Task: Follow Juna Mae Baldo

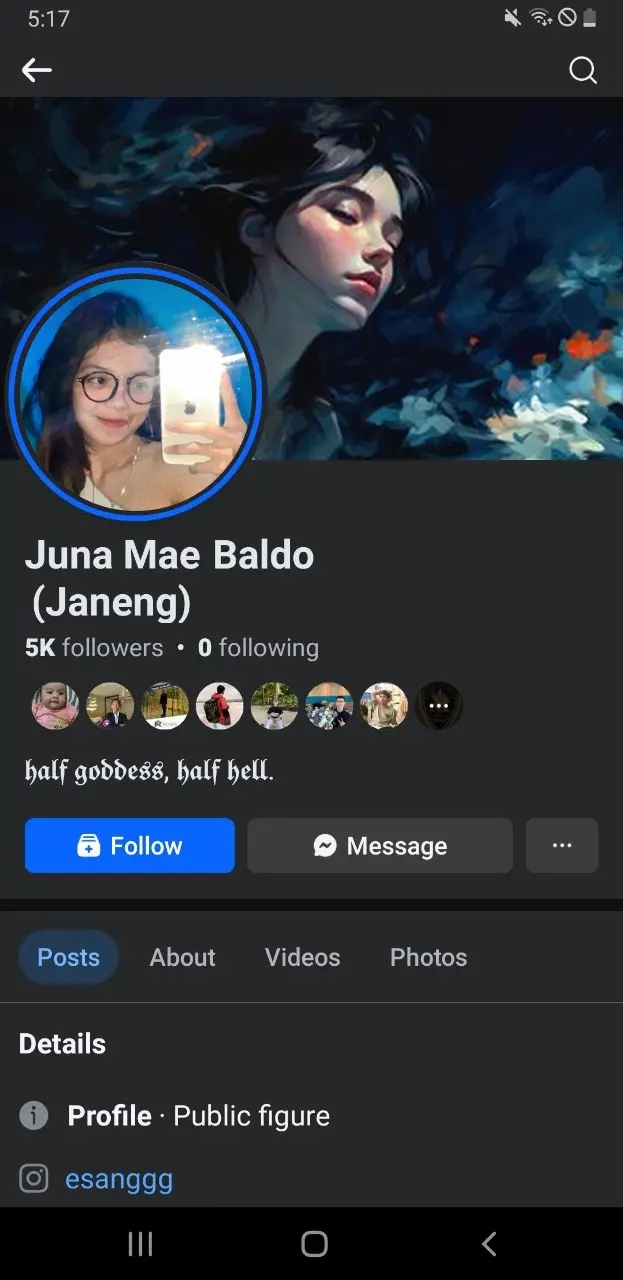Action: coord(130,846)
